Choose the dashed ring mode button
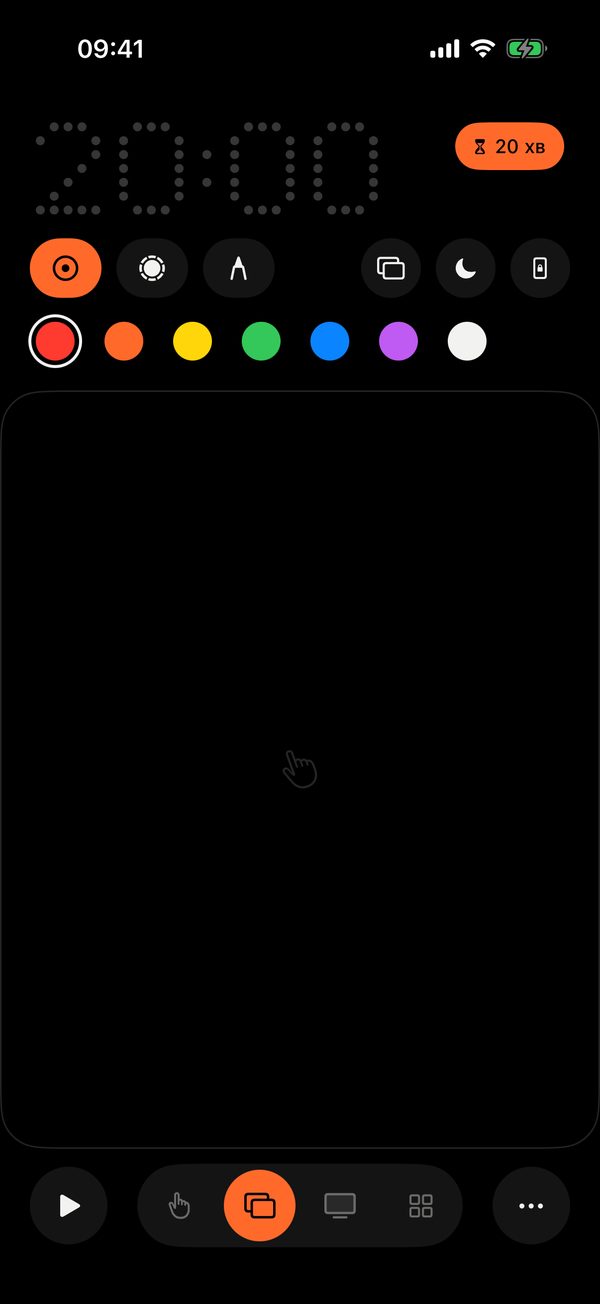Screen dimensions: 600x1304 click(152, 268)
